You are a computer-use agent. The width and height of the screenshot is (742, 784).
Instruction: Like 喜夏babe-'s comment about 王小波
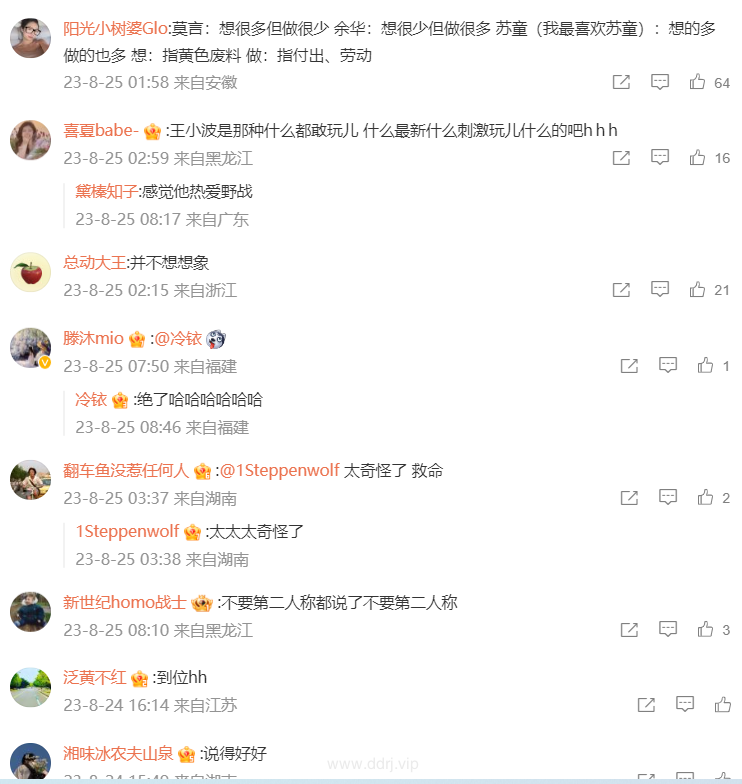coord(698,157)
